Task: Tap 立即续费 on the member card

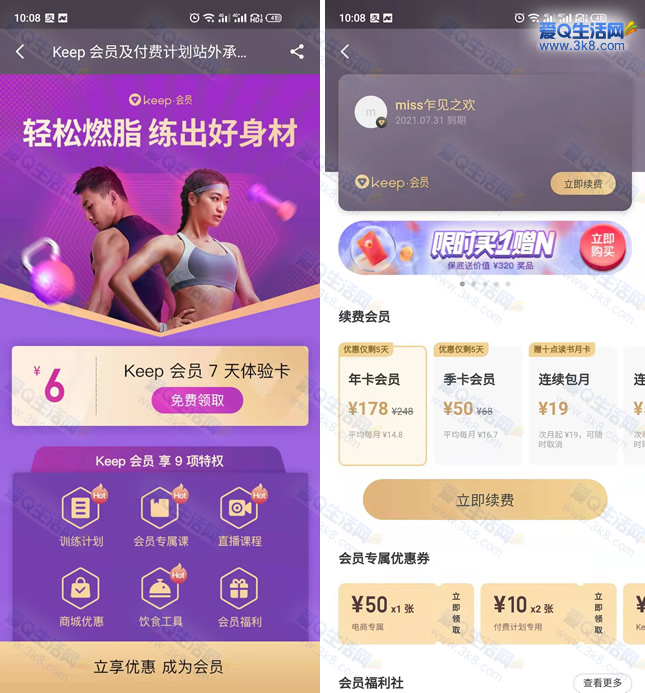Action: tap(582, 183)
